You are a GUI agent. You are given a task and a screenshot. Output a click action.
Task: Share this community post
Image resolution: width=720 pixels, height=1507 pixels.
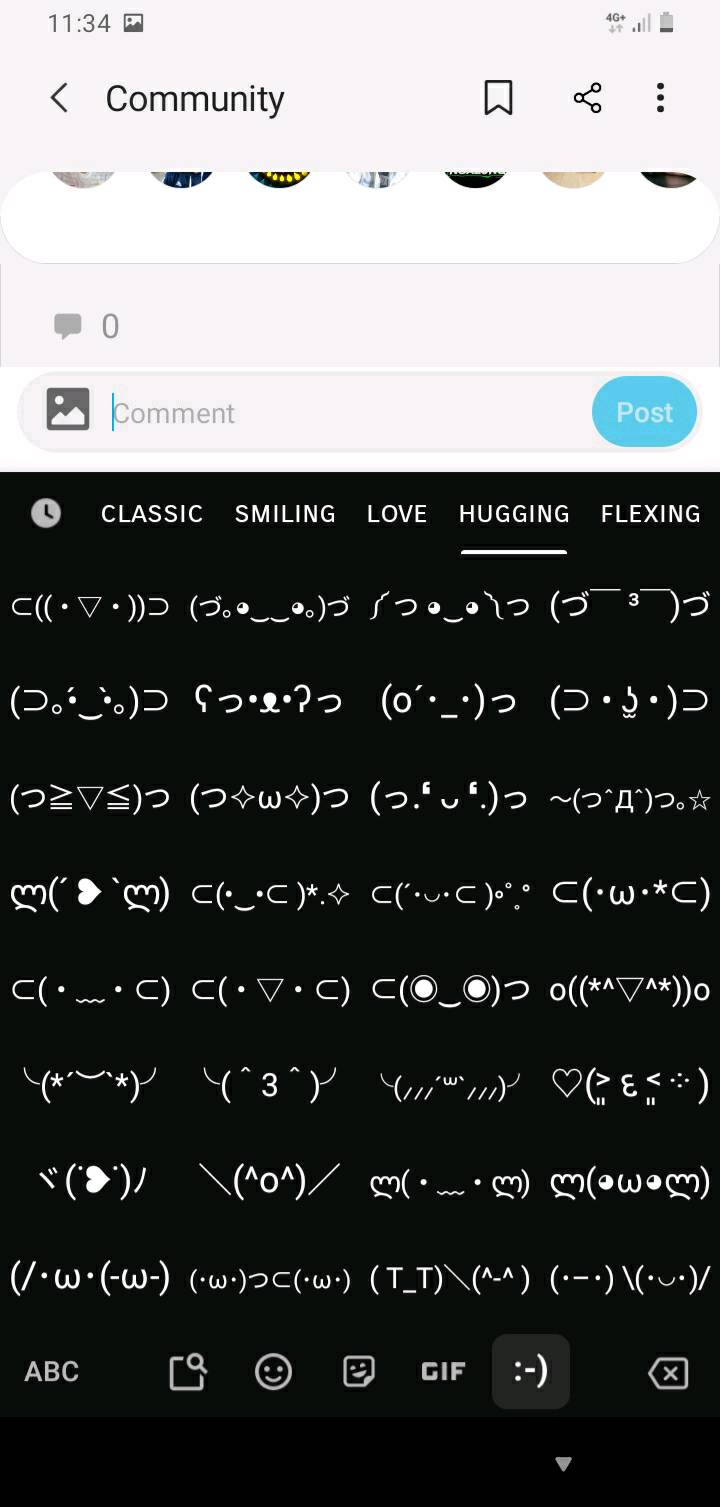point(587,98)
